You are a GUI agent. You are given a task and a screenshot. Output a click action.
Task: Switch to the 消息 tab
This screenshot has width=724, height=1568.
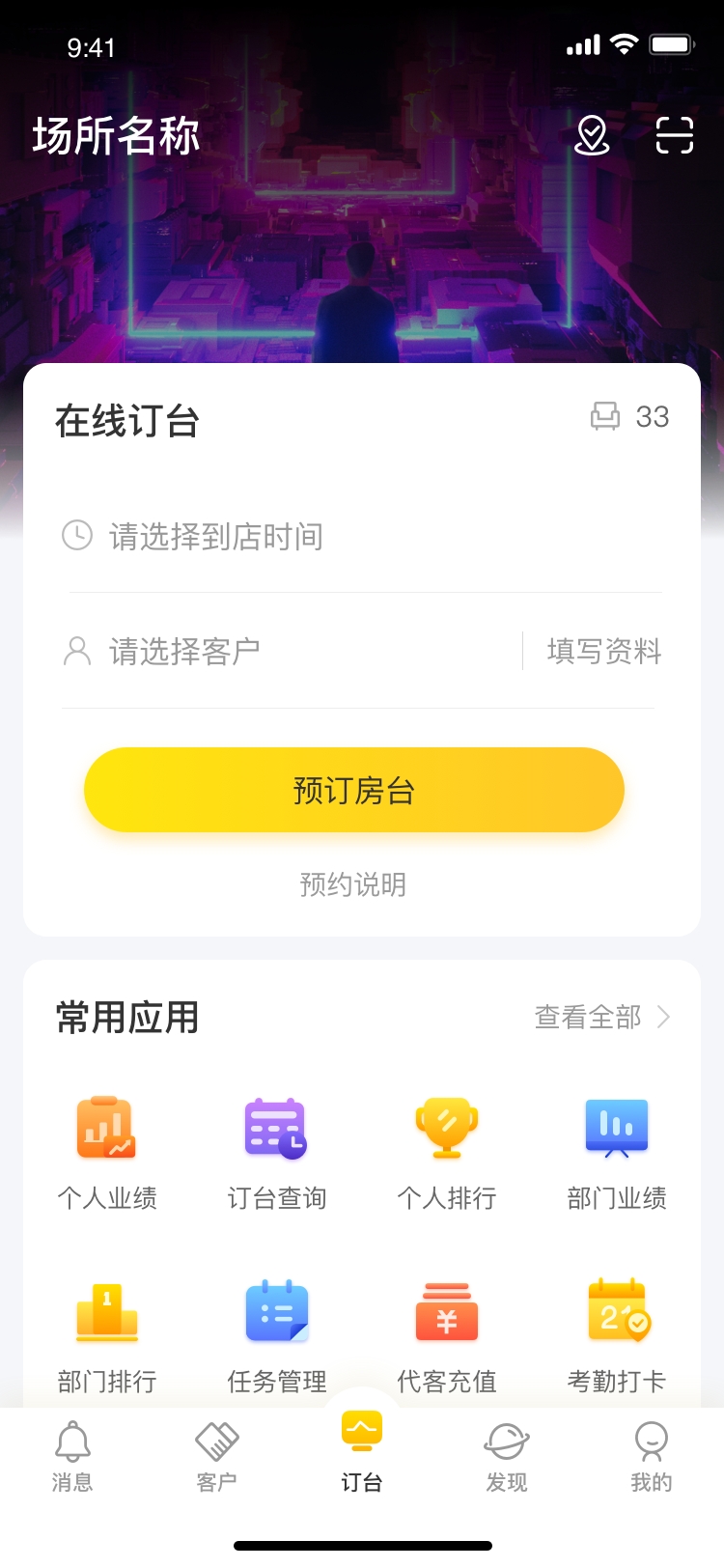point(72,1456)
